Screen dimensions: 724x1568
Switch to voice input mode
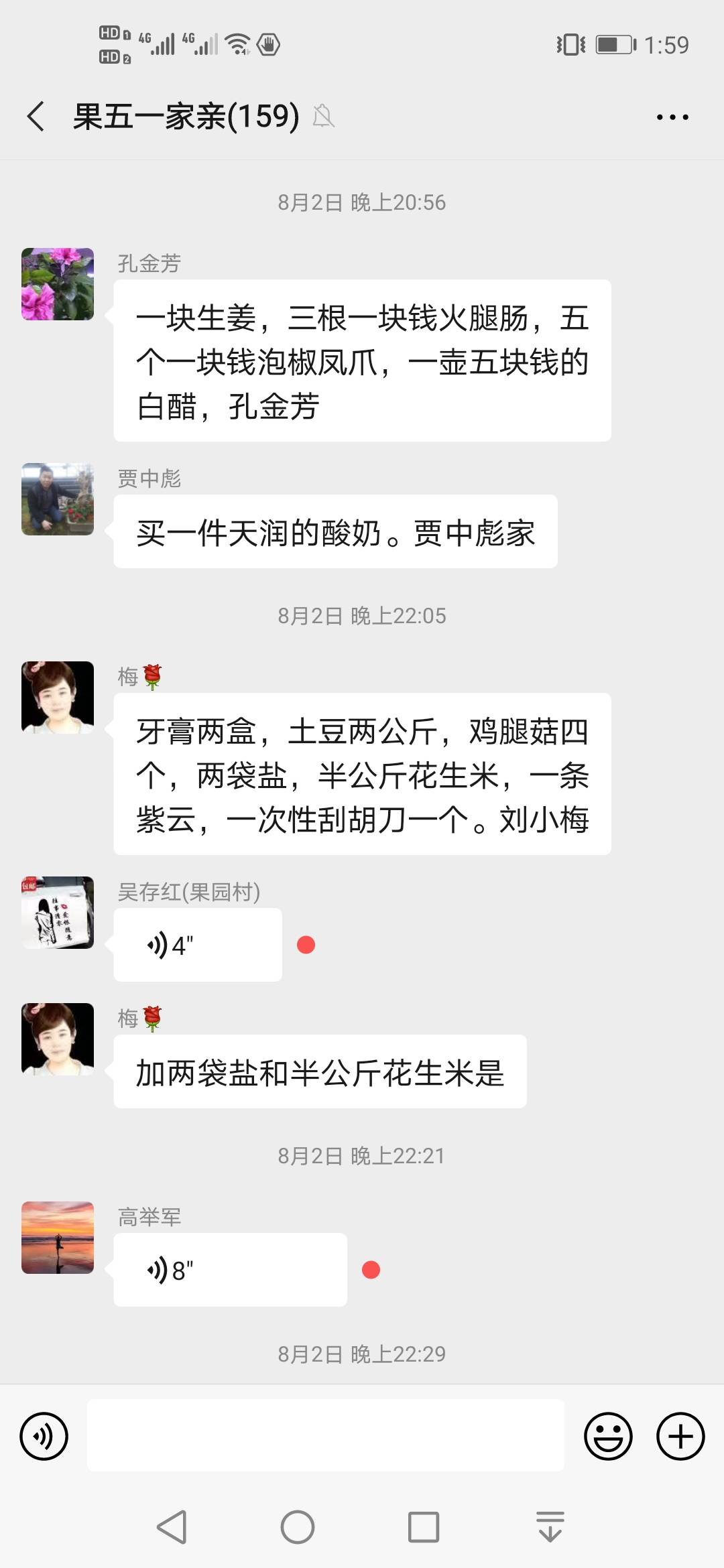[44, 1436]
